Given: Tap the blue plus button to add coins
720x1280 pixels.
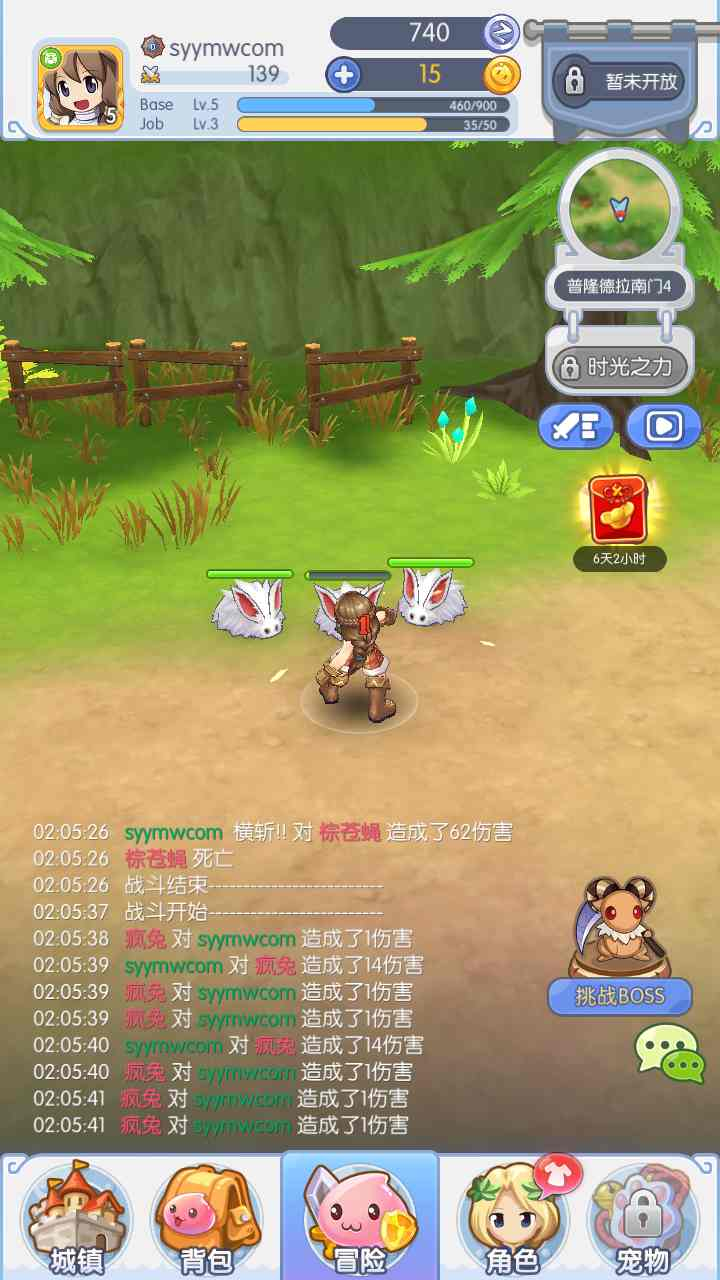Looking at the screenshot, I should point(343,75).
